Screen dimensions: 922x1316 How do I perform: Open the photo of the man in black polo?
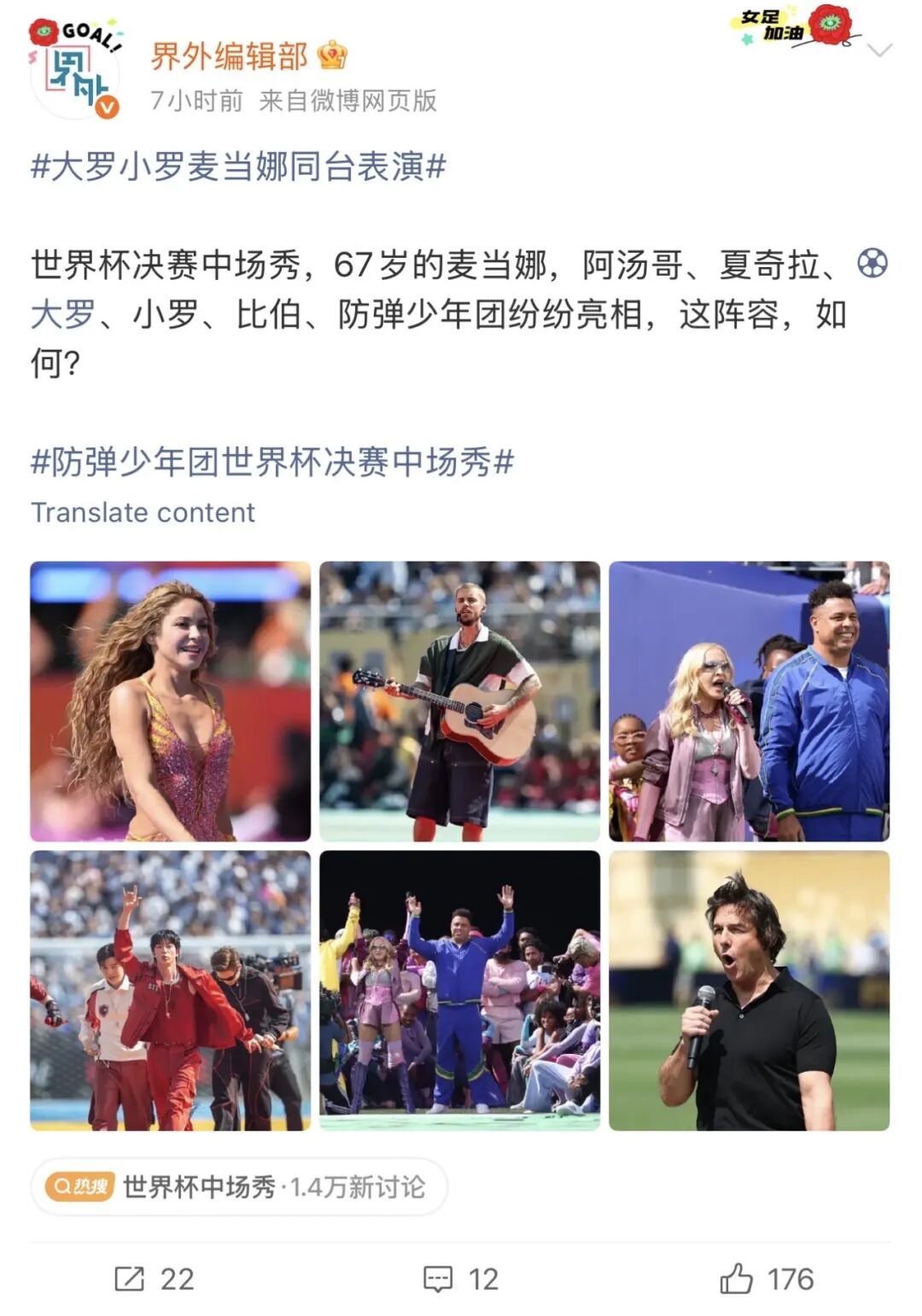tap(750, 991)
